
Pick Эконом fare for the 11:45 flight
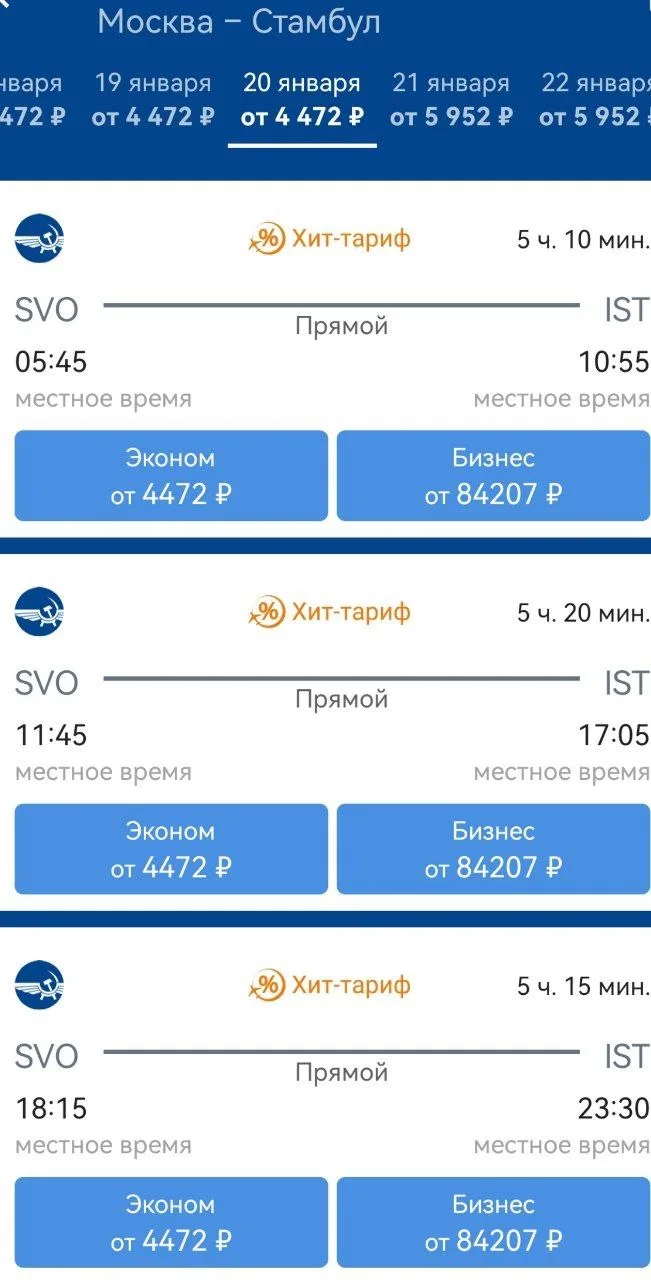[171, 849]
